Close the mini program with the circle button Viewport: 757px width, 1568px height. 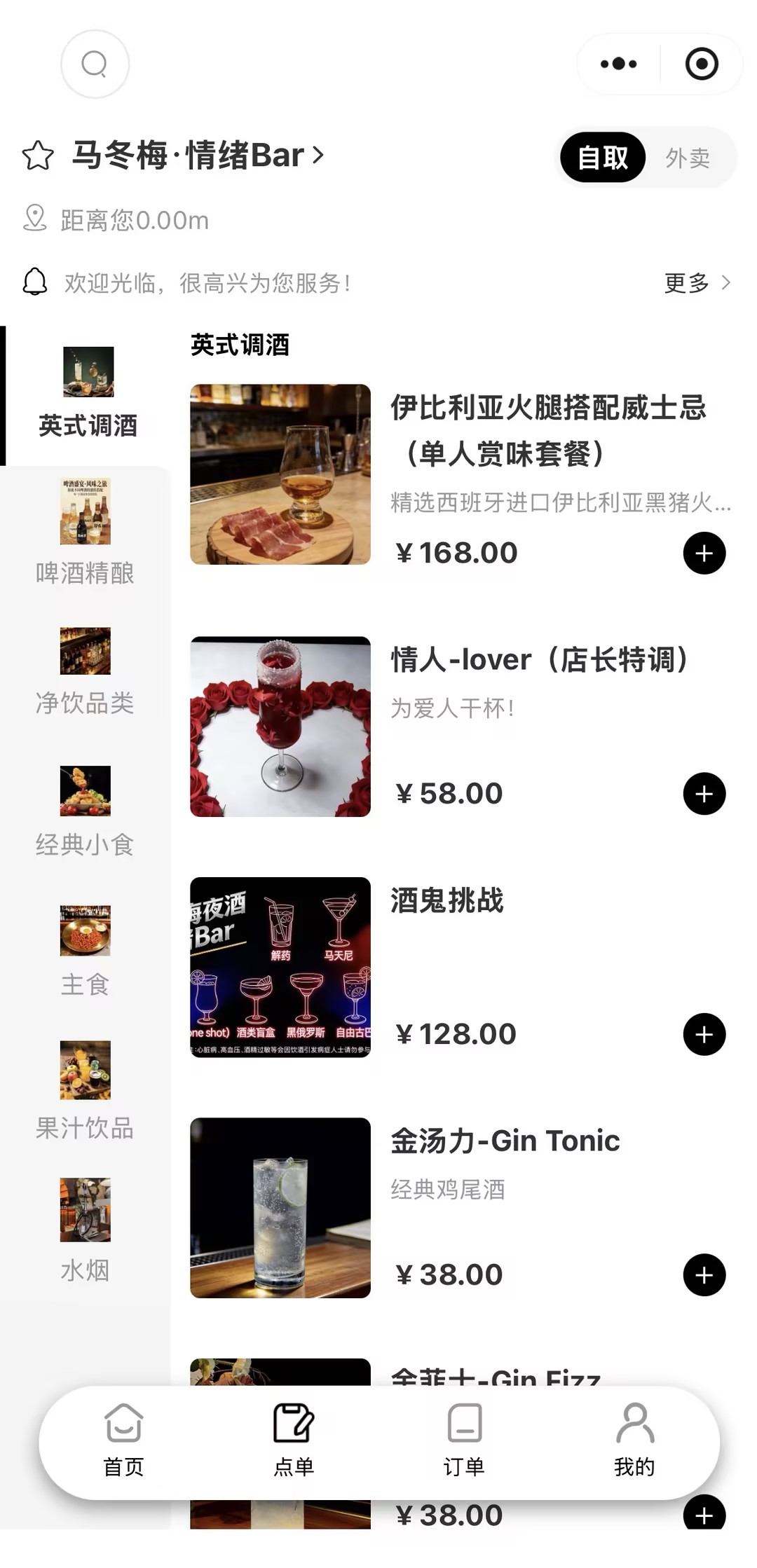coord(701,64)
